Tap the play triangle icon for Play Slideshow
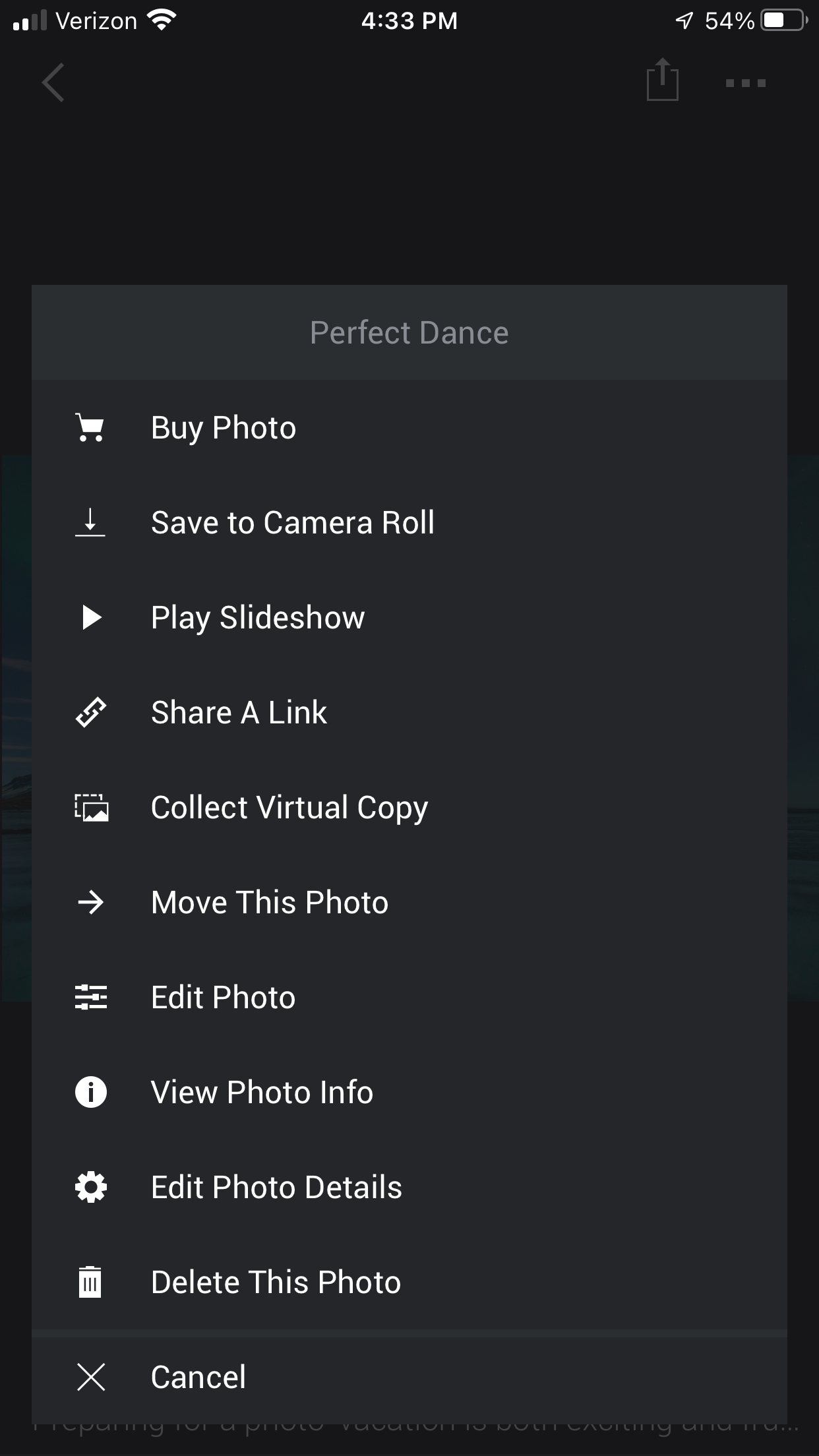Viewport: 819px width, 1456px height. click(91, 617)
